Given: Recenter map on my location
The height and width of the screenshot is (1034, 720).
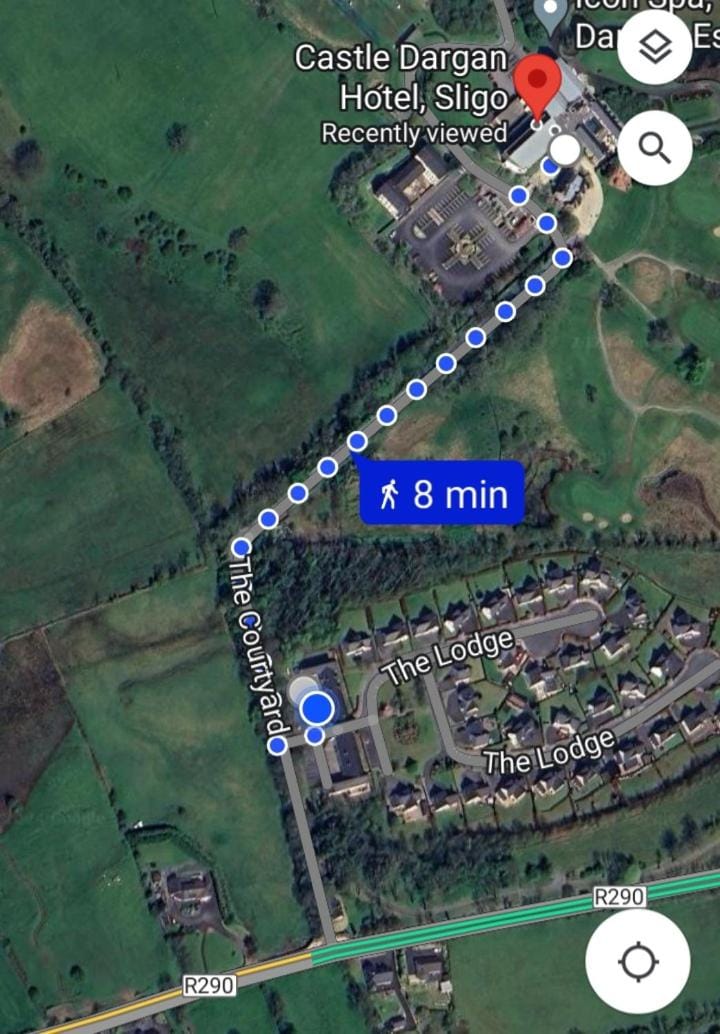Looking at the screenshot, I should click(x=637, y=962).
